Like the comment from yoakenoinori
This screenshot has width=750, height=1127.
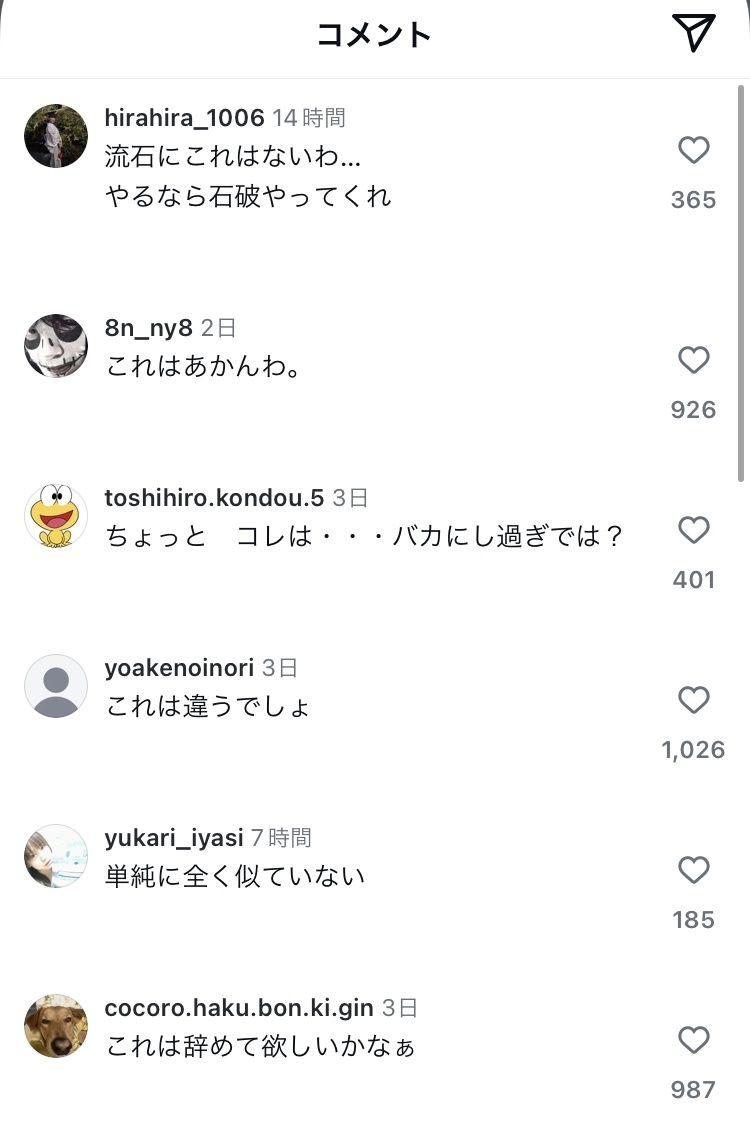point(694,701)
